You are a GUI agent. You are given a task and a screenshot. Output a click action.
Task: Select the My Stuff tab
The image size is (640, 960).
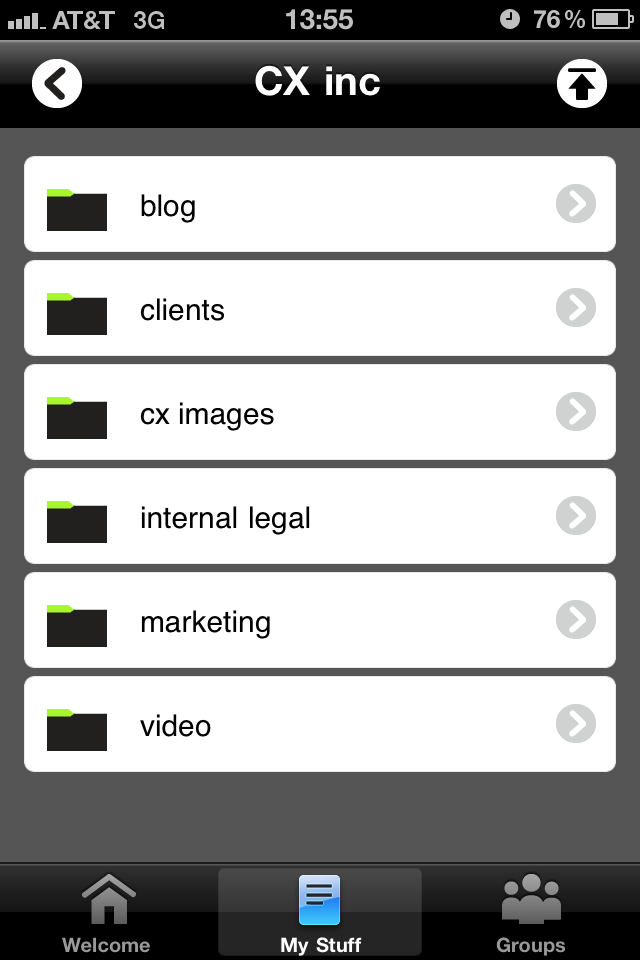tap(320, 912)
